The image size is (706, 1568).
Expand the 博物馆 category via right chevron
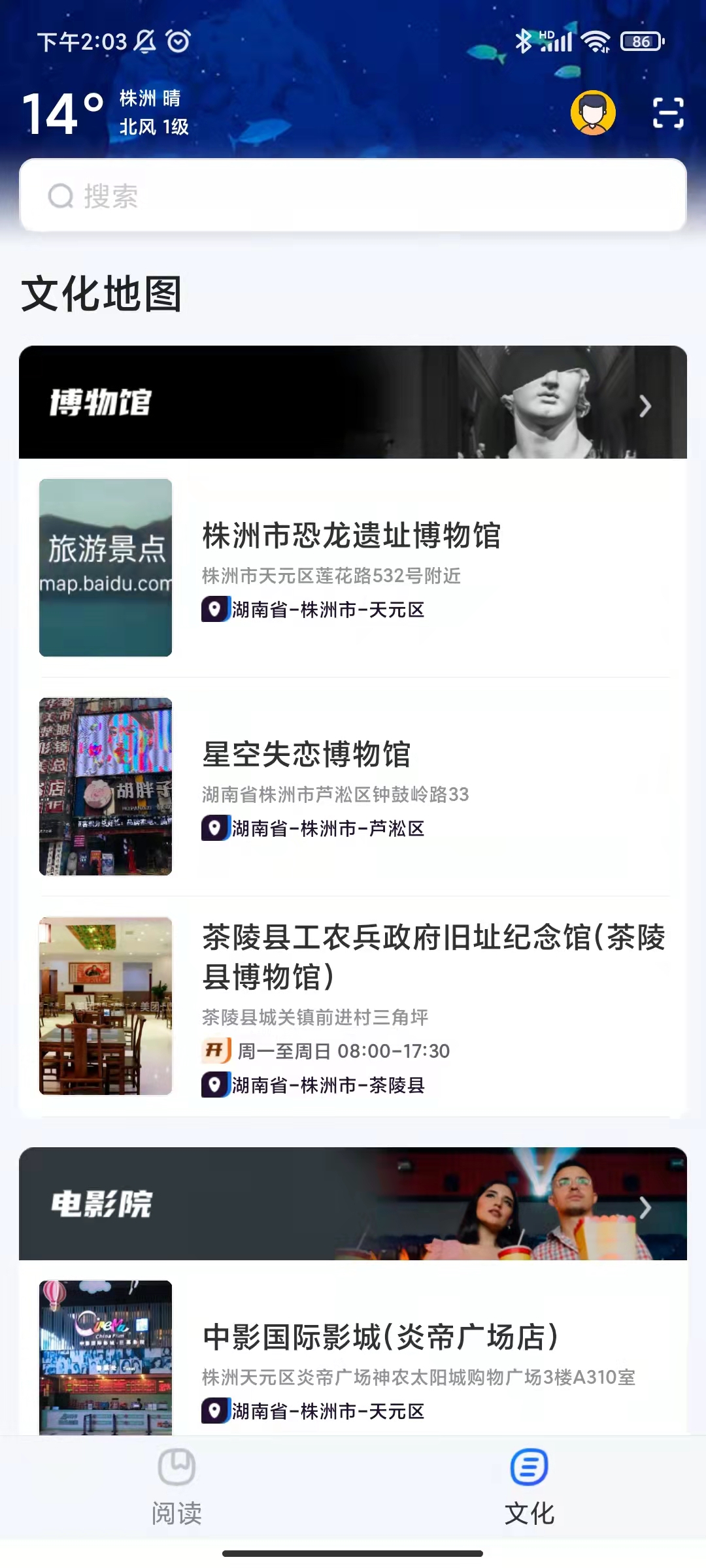(644, 405)
